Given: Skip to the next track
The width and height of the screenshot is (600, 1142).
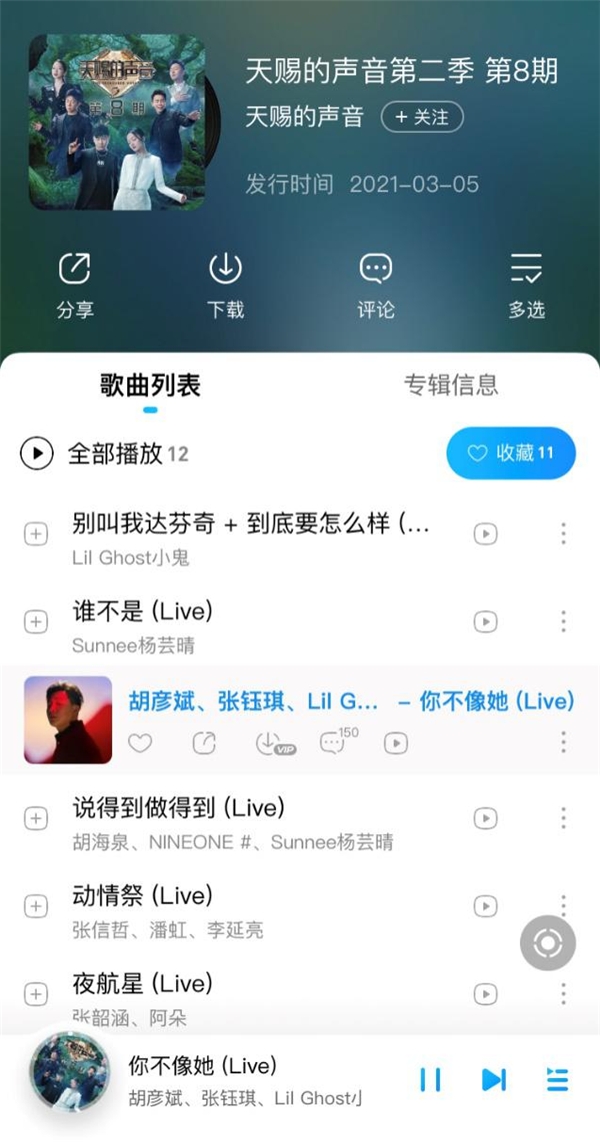Looking at the screenshot, I should coord(493,1080).
